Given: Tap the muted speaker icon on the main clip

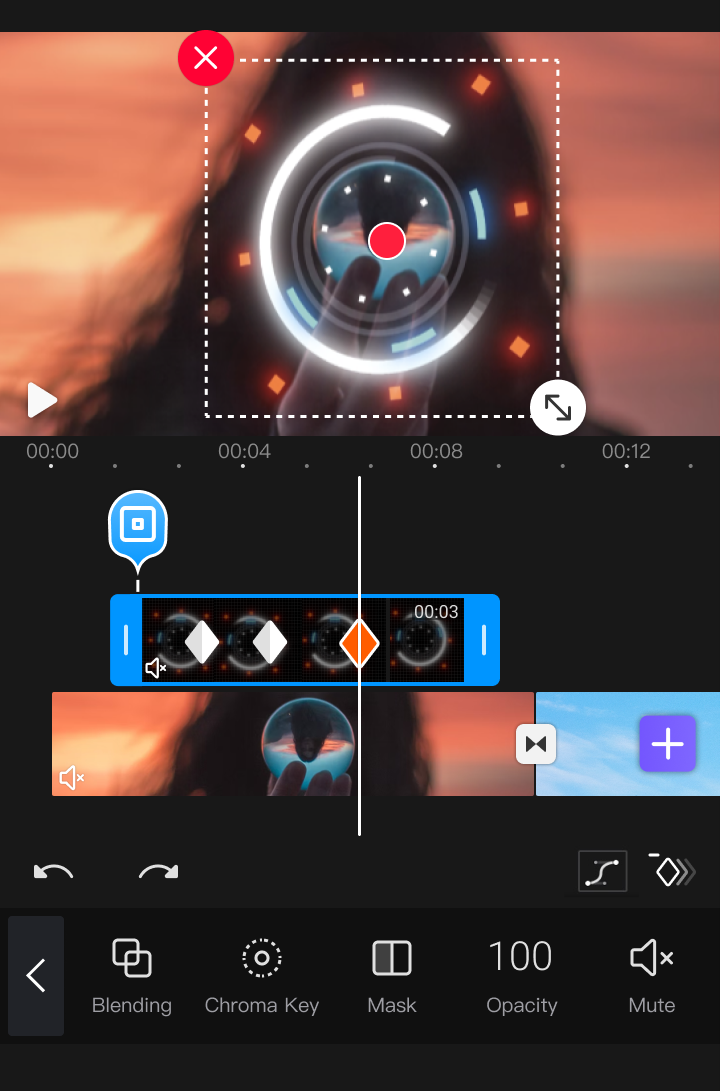Looking at the screenshot, I should (72, 777).
